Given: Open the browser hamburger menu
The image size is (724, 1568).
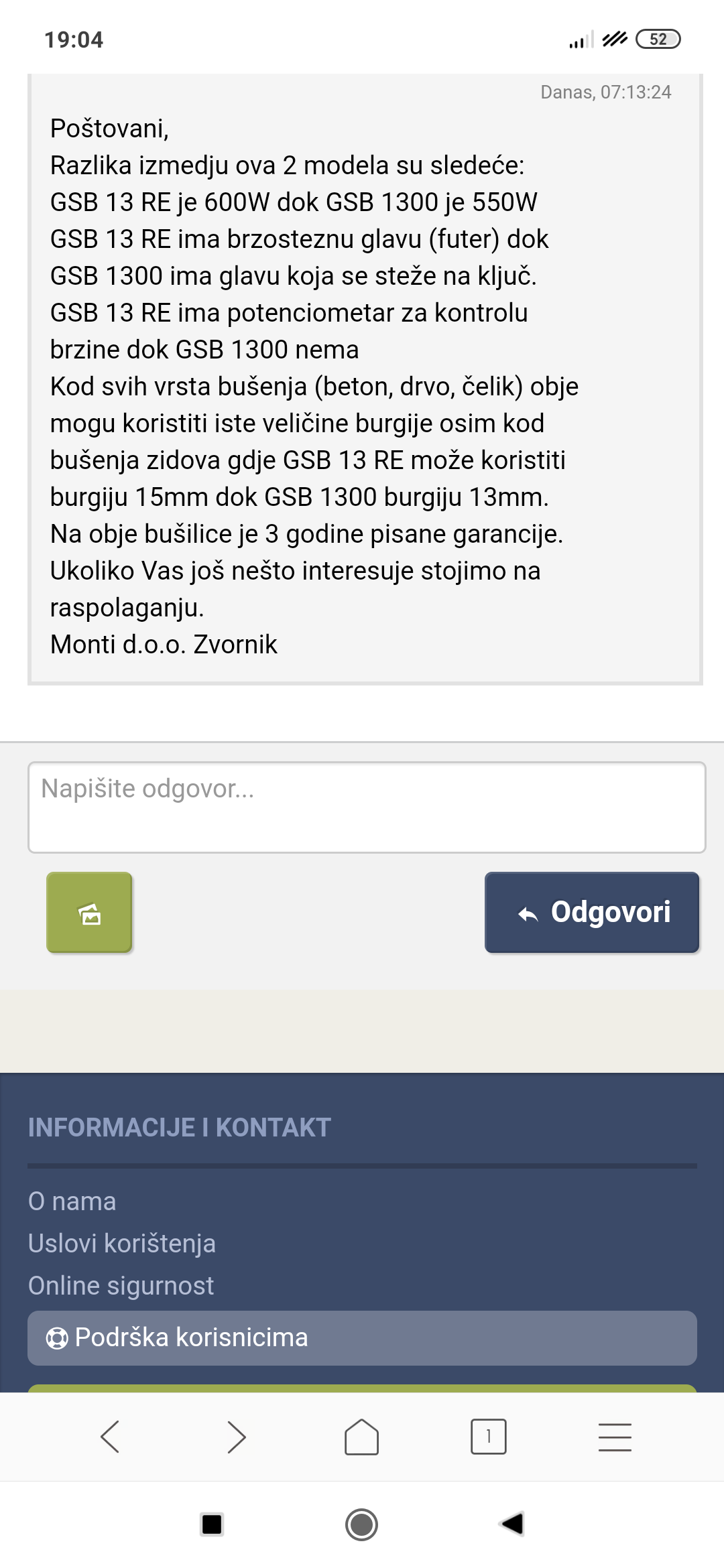Looking at the screenshot, I should click(x=615, y=1437).
